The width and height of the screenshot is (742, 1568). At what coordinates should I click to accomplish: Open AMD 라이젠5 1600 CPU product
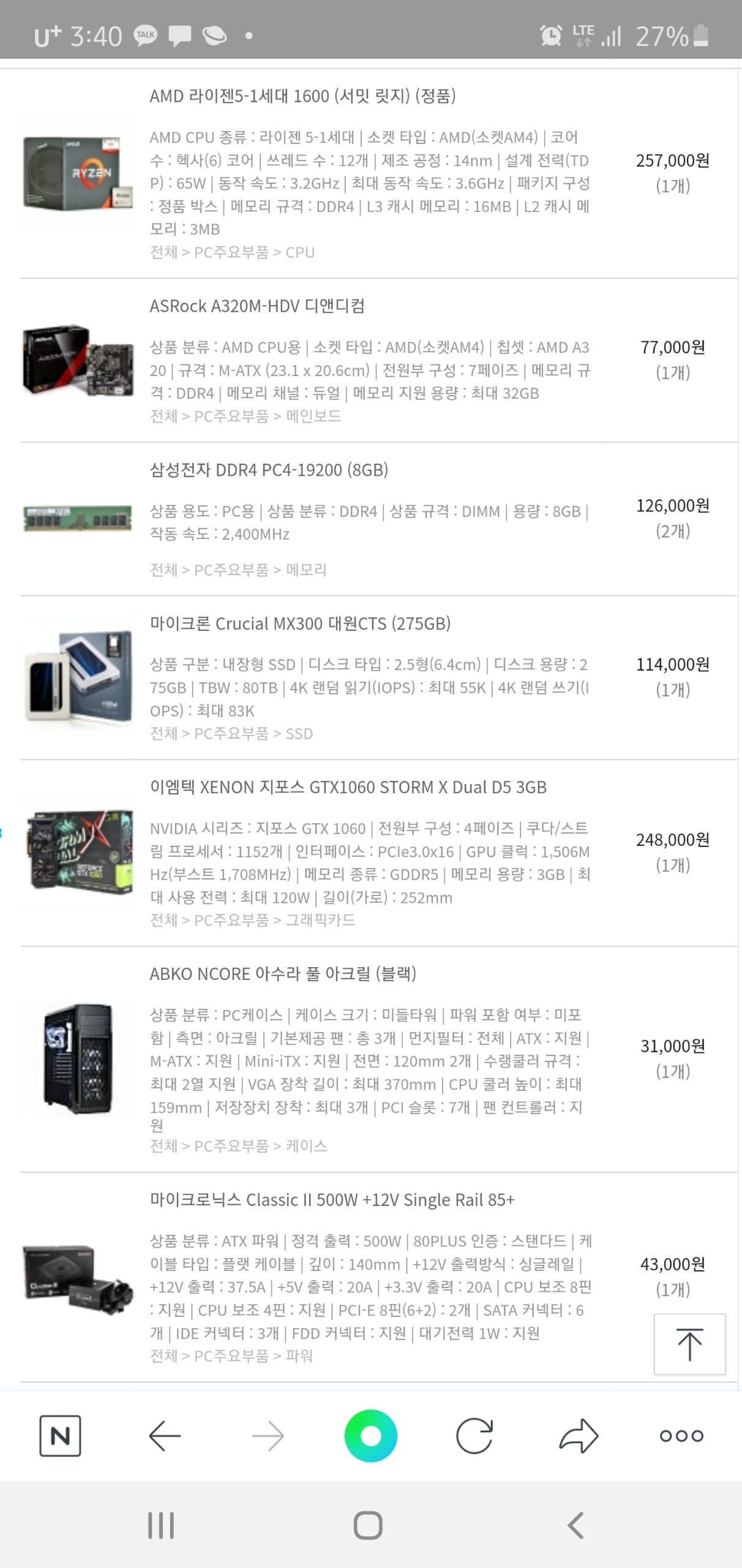[x=302, y=96]
